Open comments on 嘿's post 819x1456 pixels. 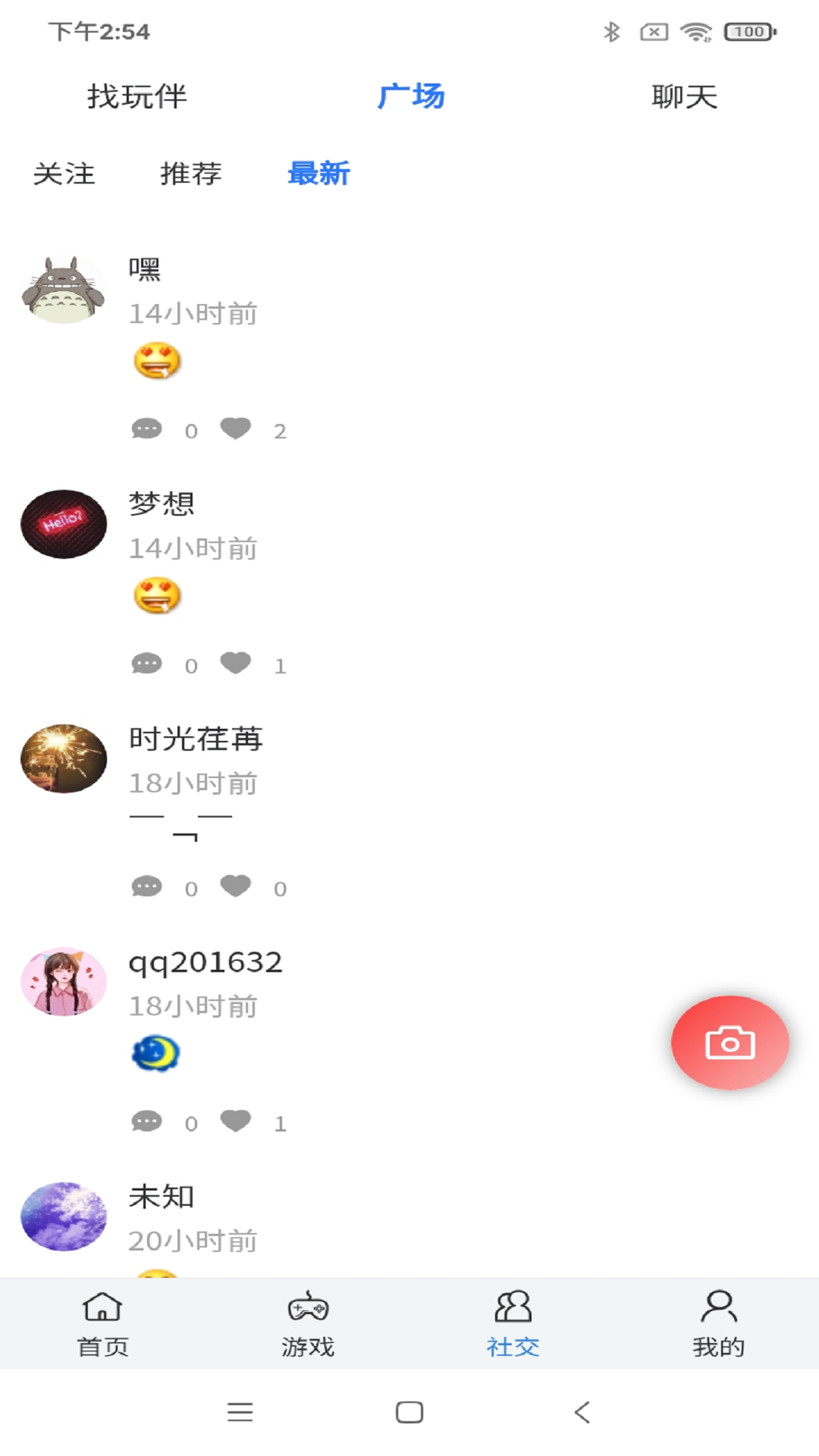coord(147,429)
